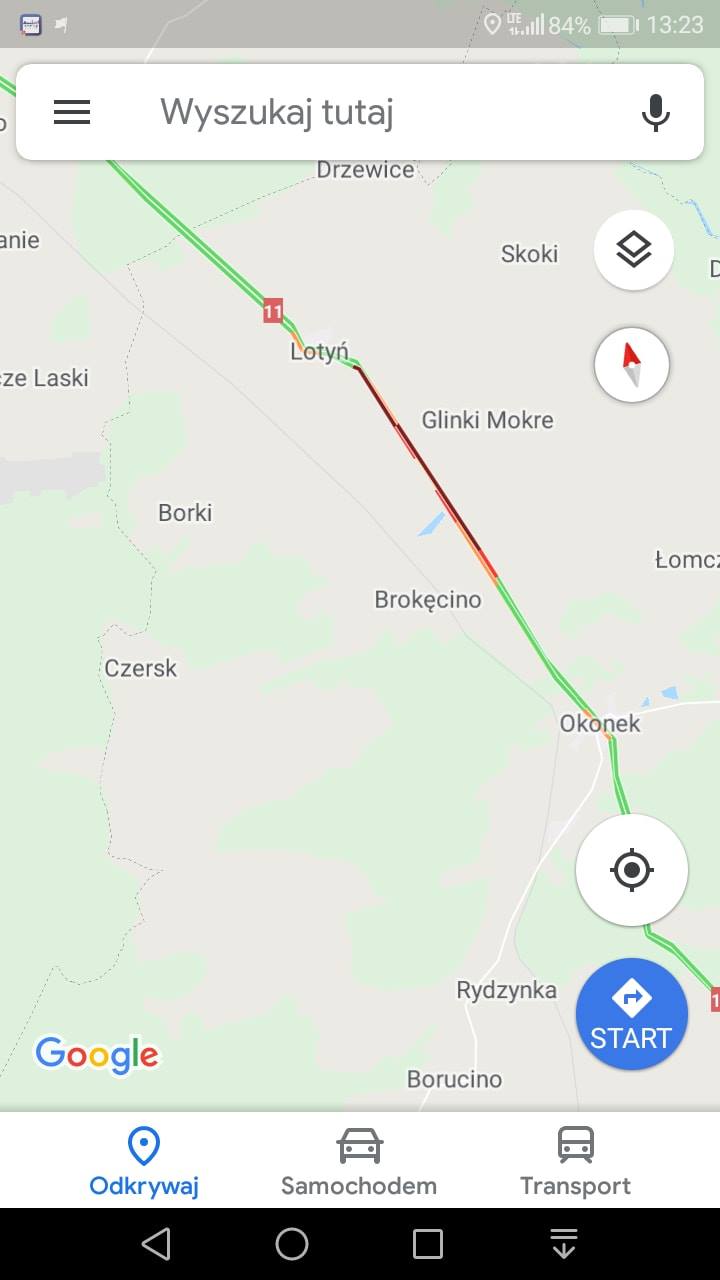Go back using the system back button
This screenshot has width=720, height=1280.
click(156, 1244)
